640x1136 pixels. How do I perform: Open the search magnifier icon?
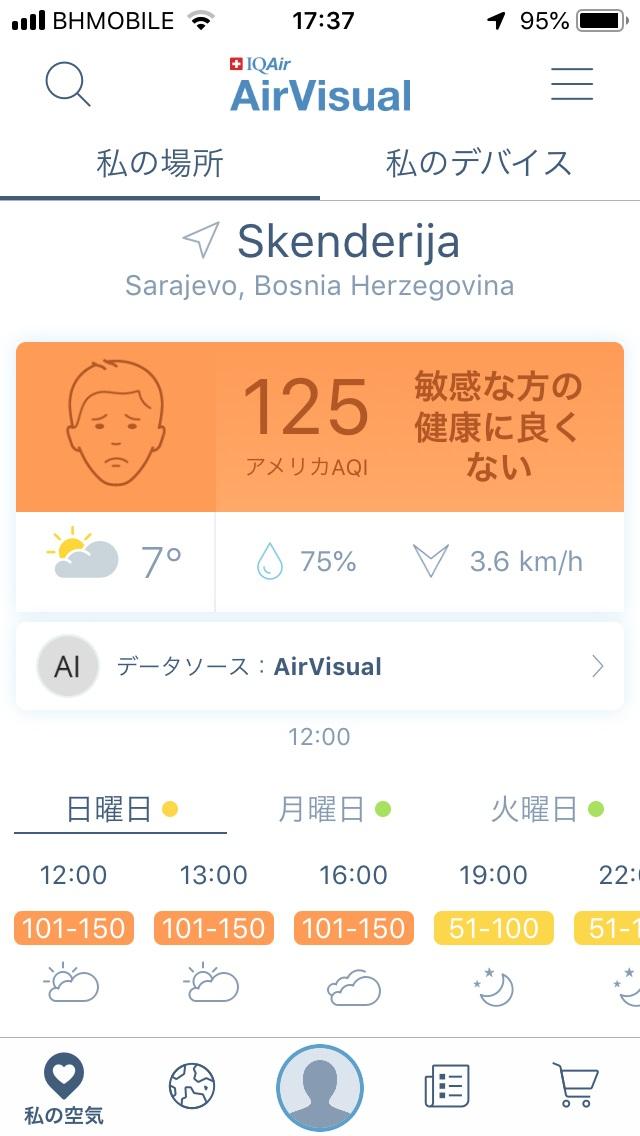[68, 85]
